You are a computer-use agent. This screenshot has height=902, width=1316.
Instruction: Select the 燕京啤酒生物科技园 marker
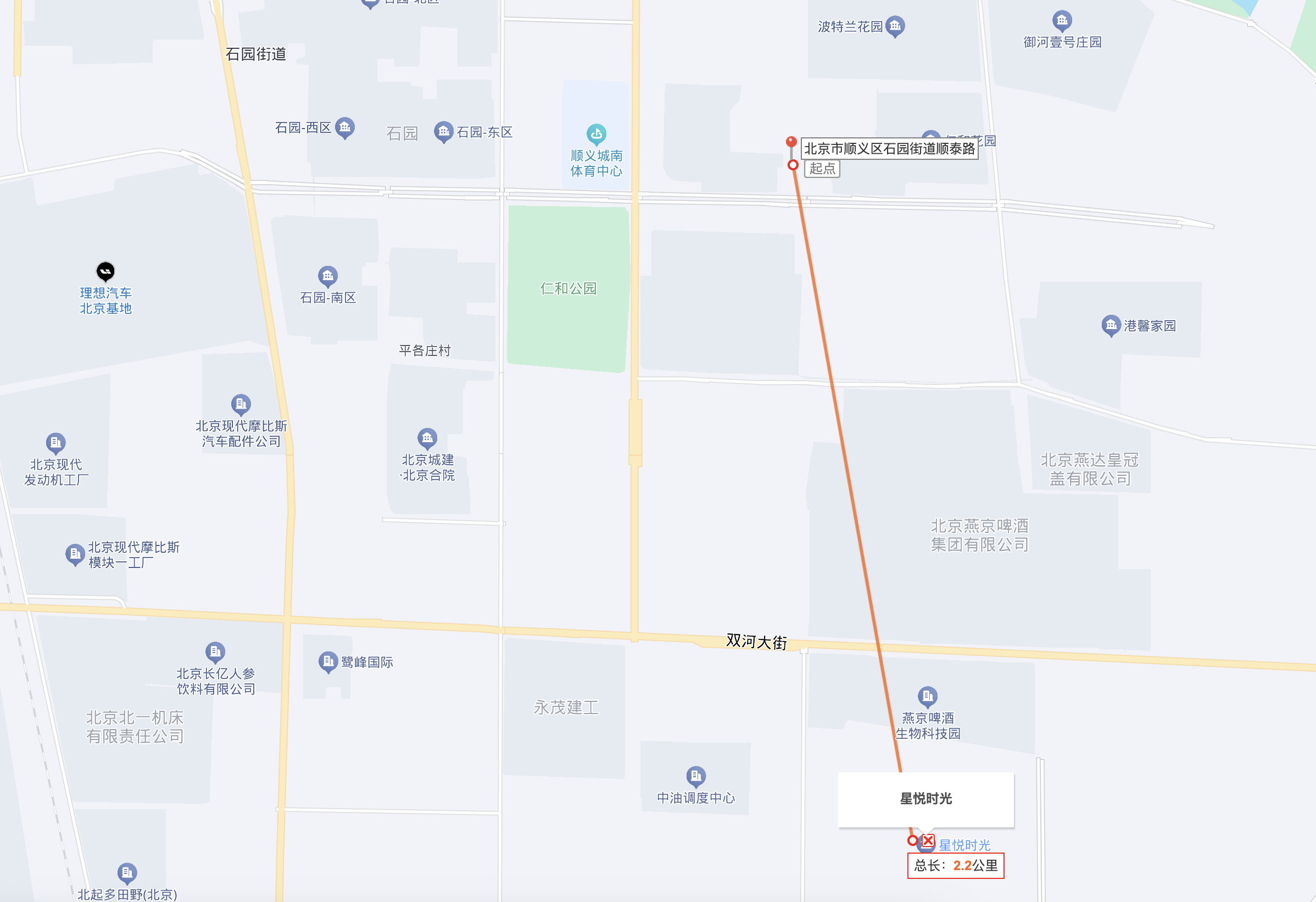[927, 696]
